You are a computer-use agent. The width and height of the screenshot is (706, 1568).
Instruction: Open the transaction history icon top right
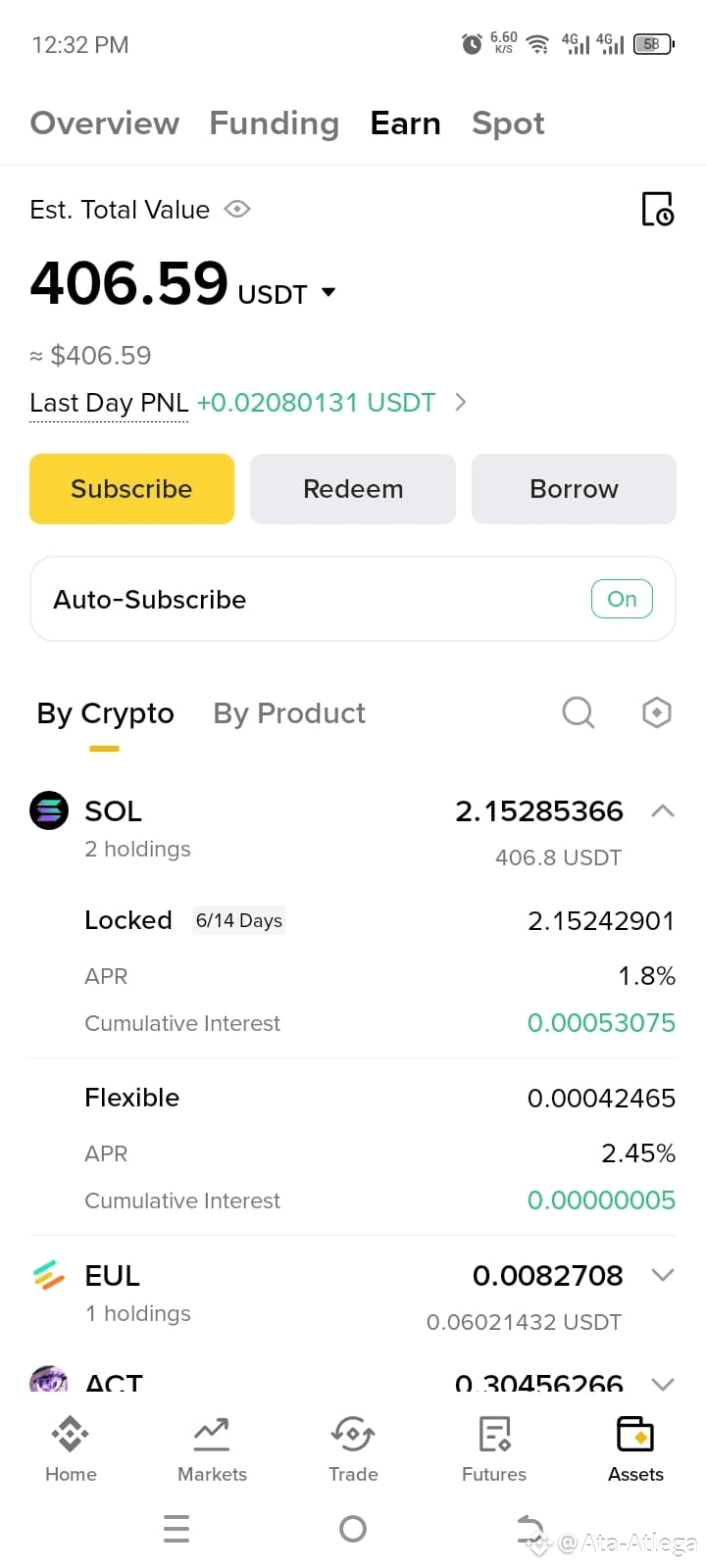(657, 209)
